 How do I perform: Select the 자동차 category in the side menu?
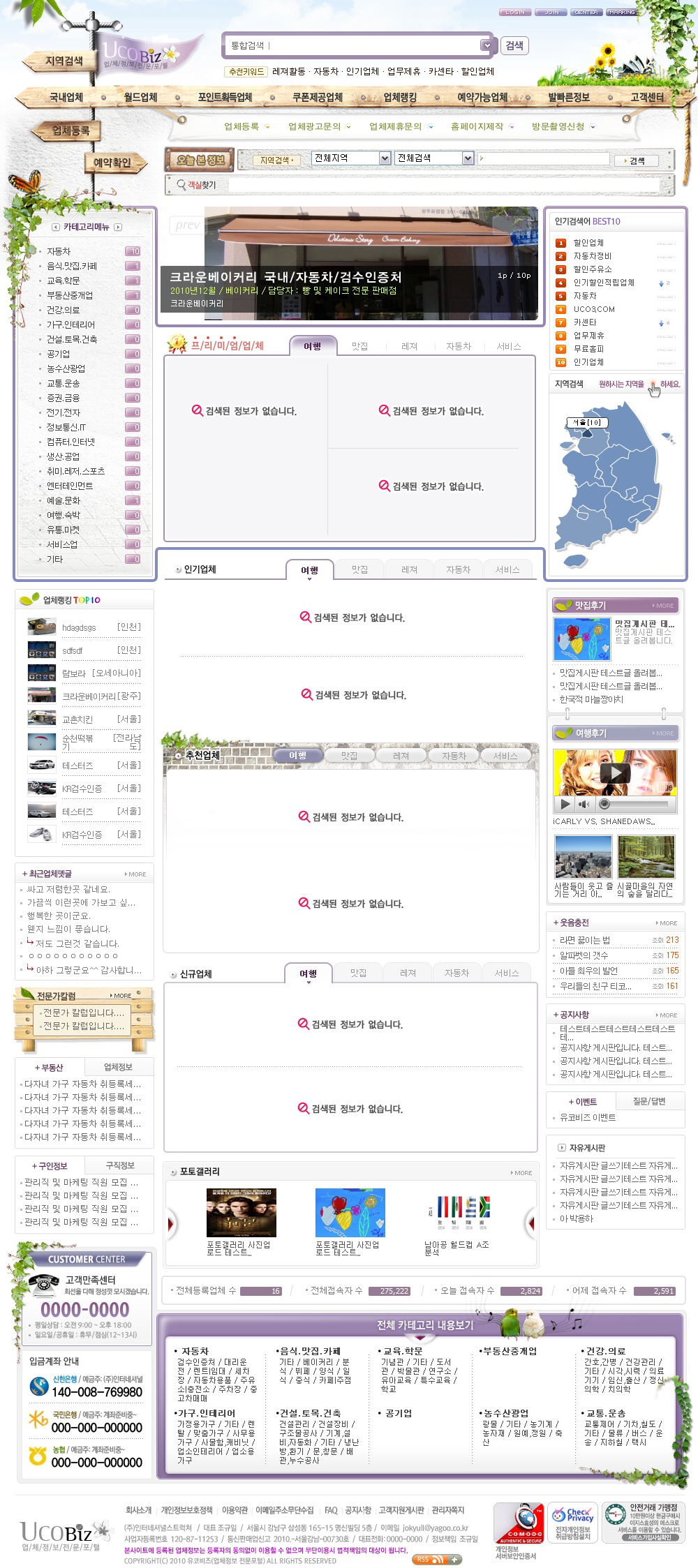[x=59, y=251]
